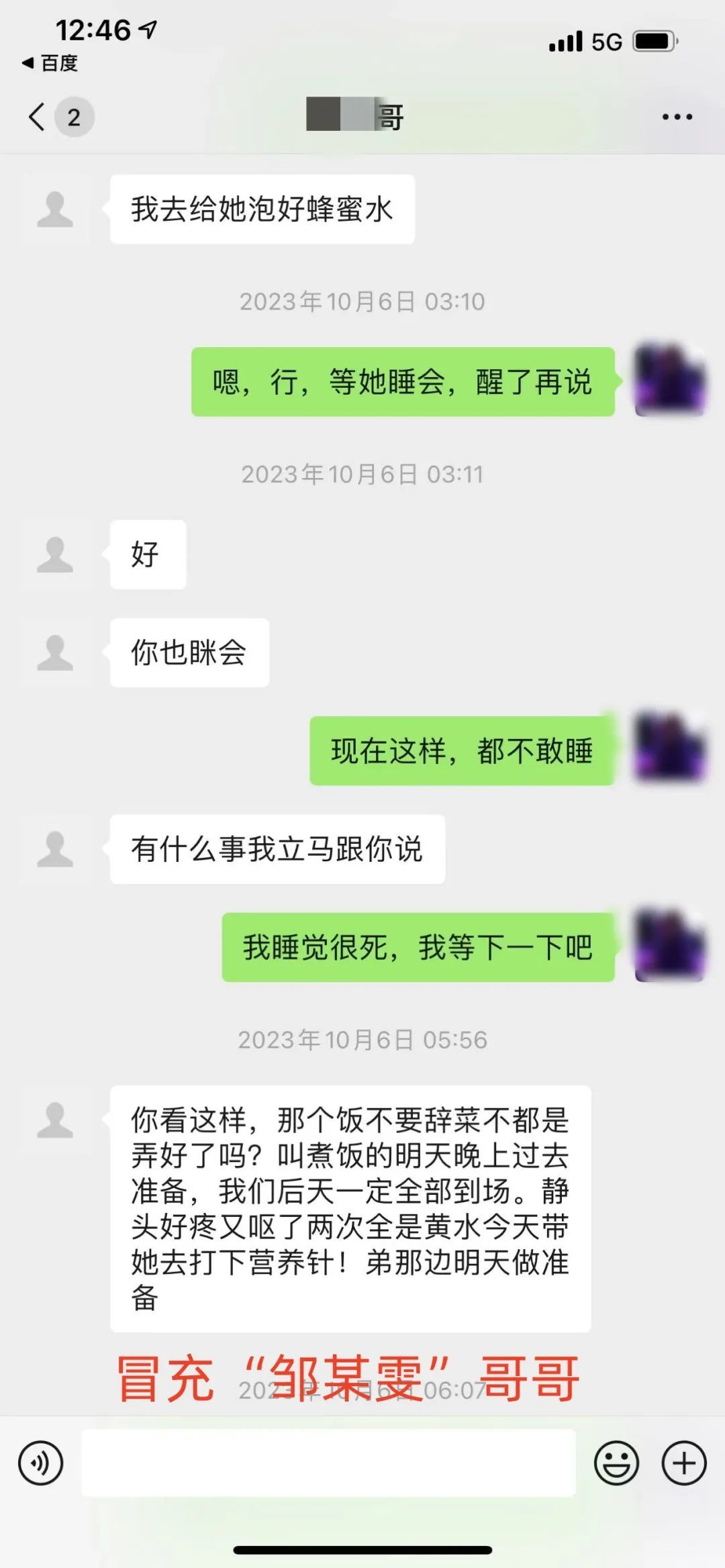This screenshot has width=725, height=1568.
Task: Return to the 百度 app
Action: pos(50,63)
